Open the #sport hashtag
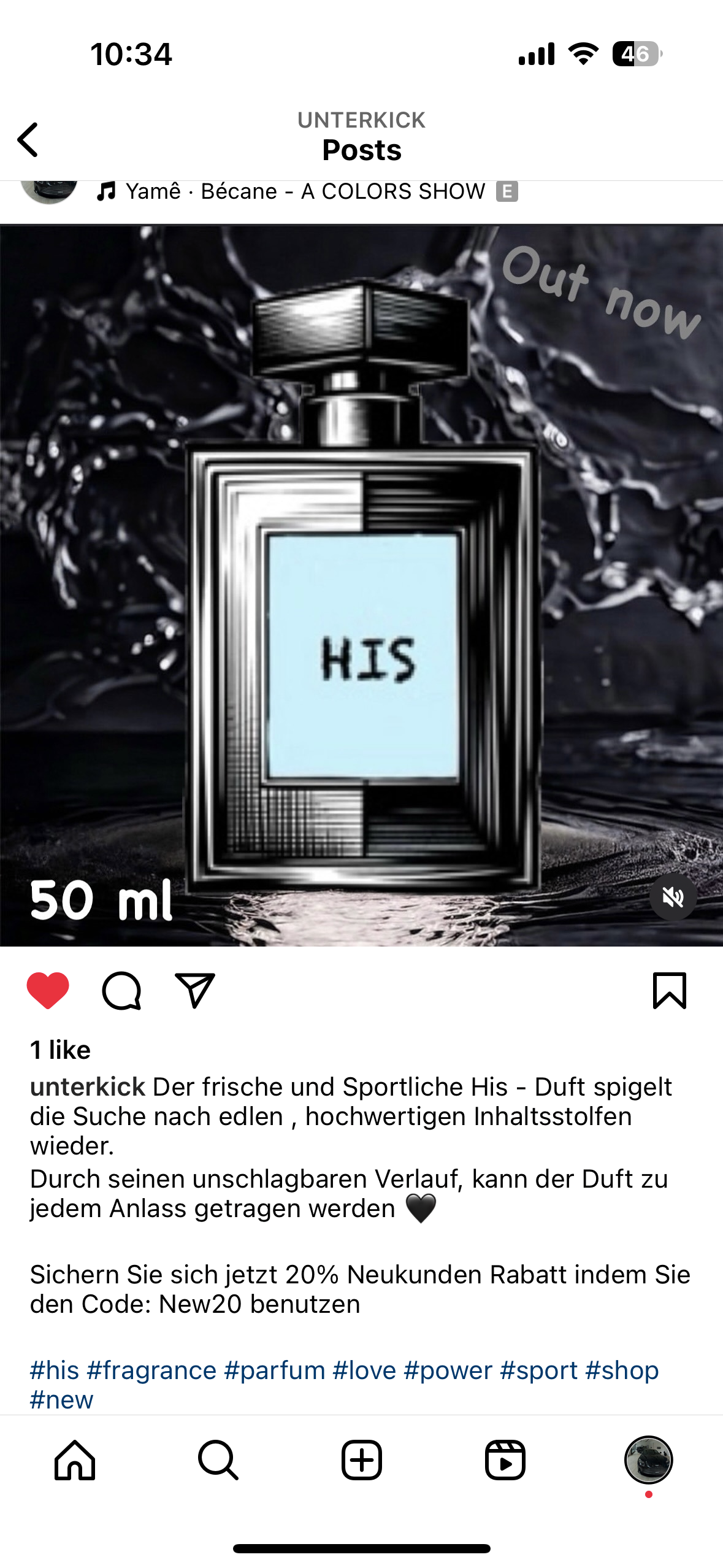Screen dimensions: 723x1568 tap(538, 1370)
